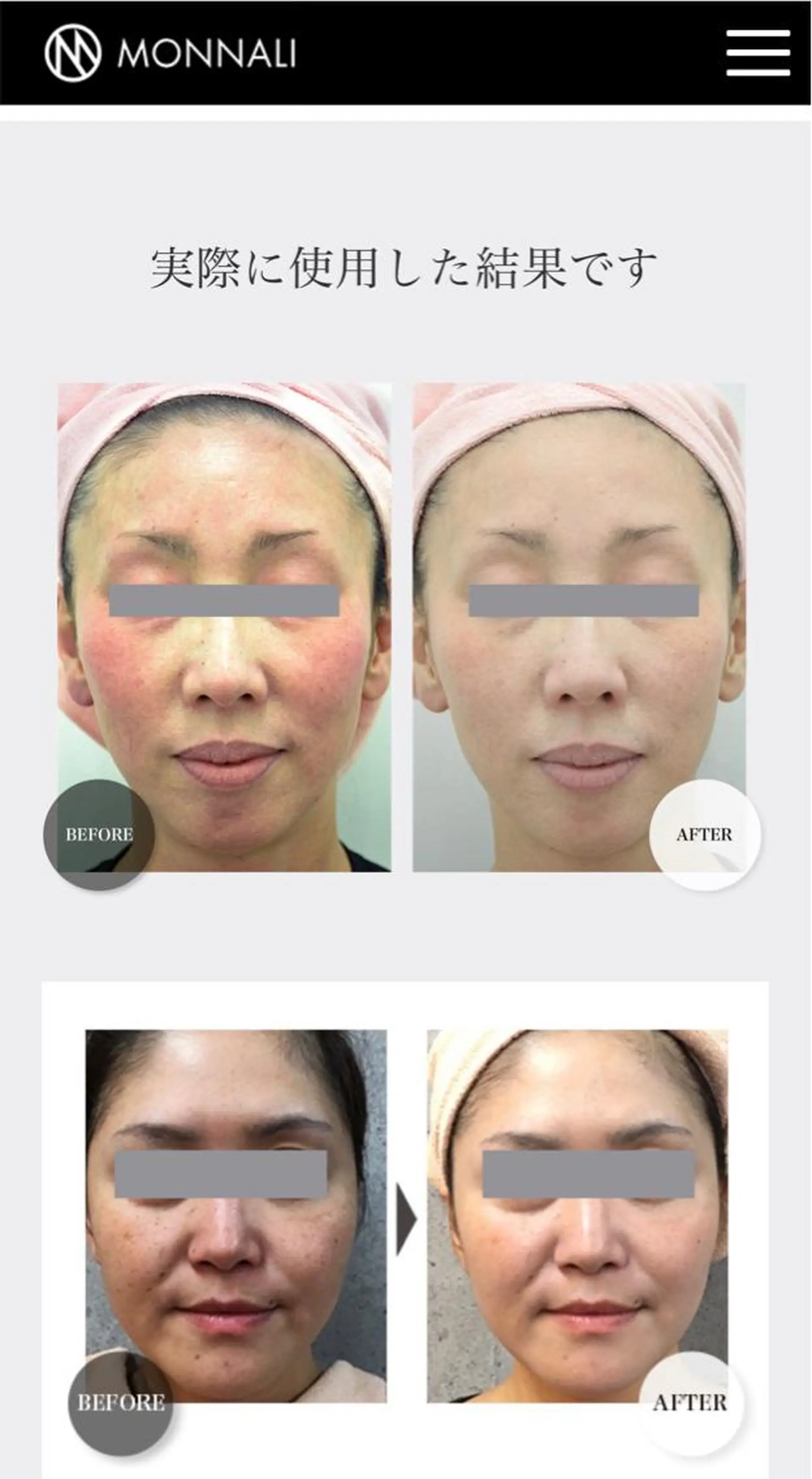Go to MONNALI home via header logo
Image resolution: width=812 pixels, height=1479 pixels.
(x=170, y=53)
